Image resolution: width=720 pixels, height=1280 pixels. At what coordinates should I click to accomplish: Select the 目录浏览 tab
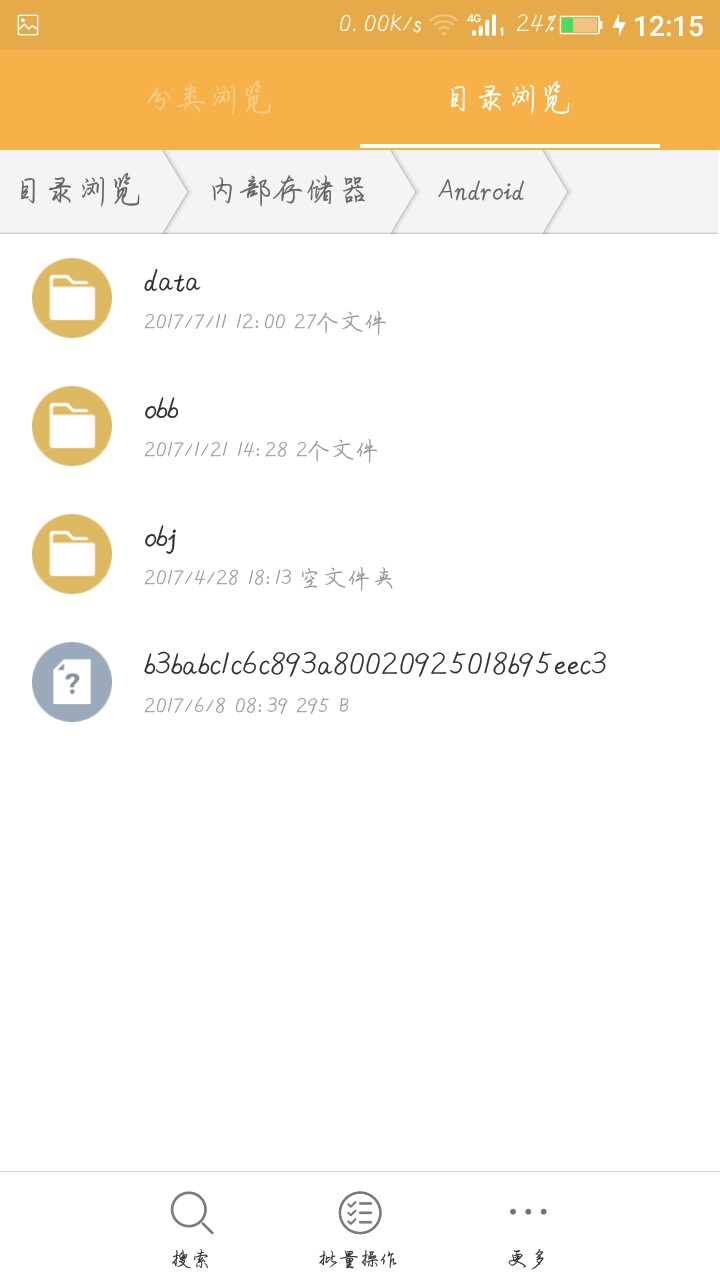tap(509, 100)
